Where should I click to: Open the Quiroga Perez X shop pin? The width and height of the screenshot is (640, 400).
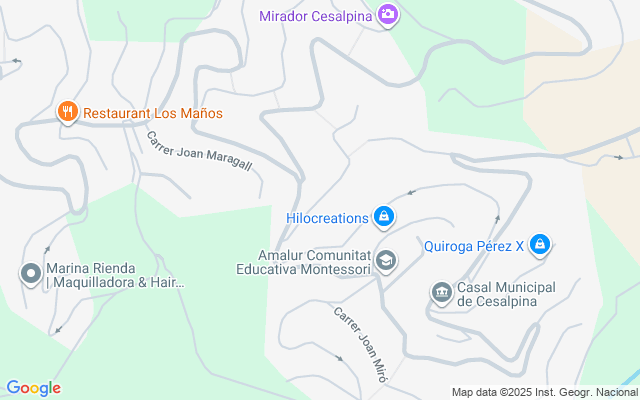[540, 245]
